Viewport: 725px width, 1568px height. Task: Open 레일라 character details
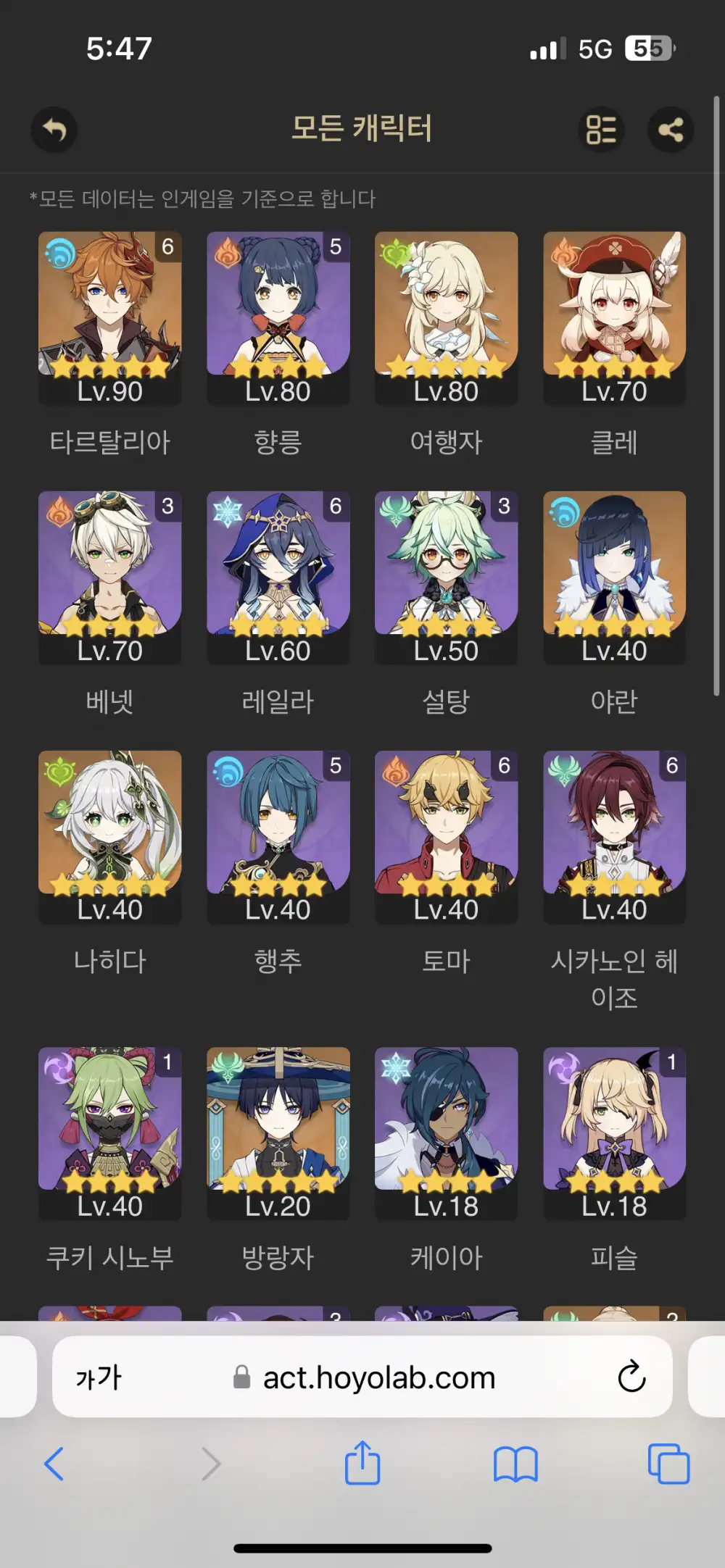point(278,577)
